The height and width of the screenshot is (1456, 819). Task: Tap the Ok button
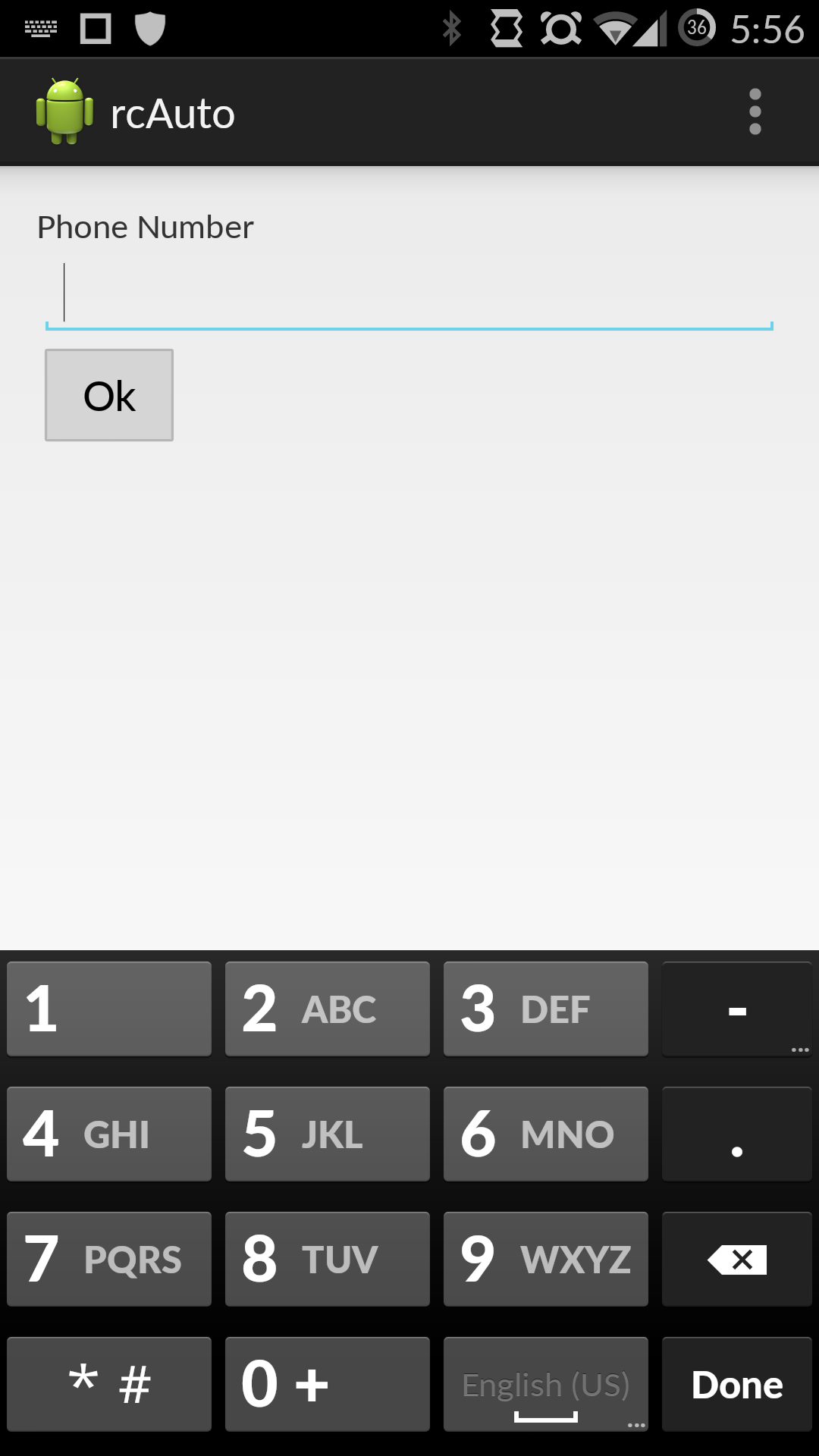(109, 395)
